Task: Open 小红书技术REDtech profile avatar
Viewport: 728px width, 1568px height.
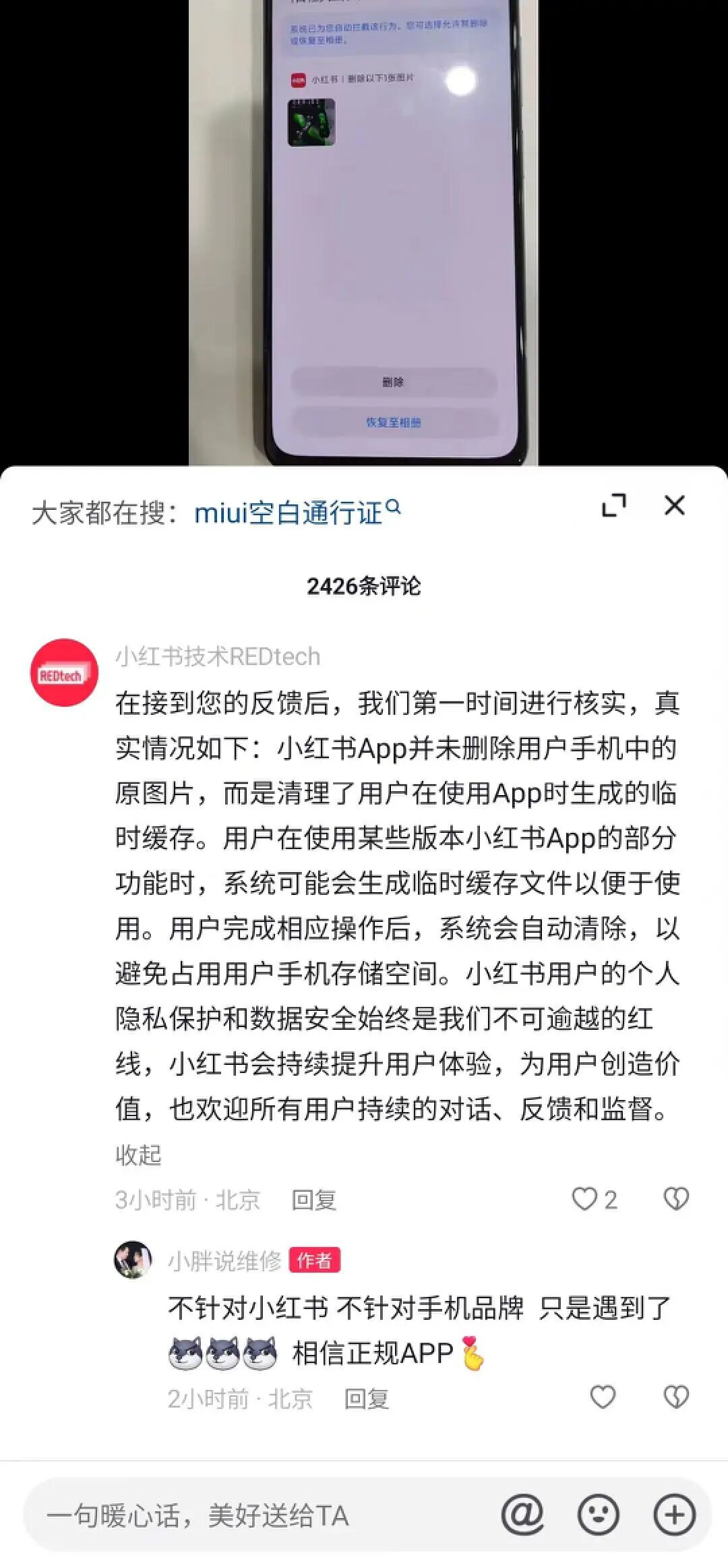Action: pos(65,672)
